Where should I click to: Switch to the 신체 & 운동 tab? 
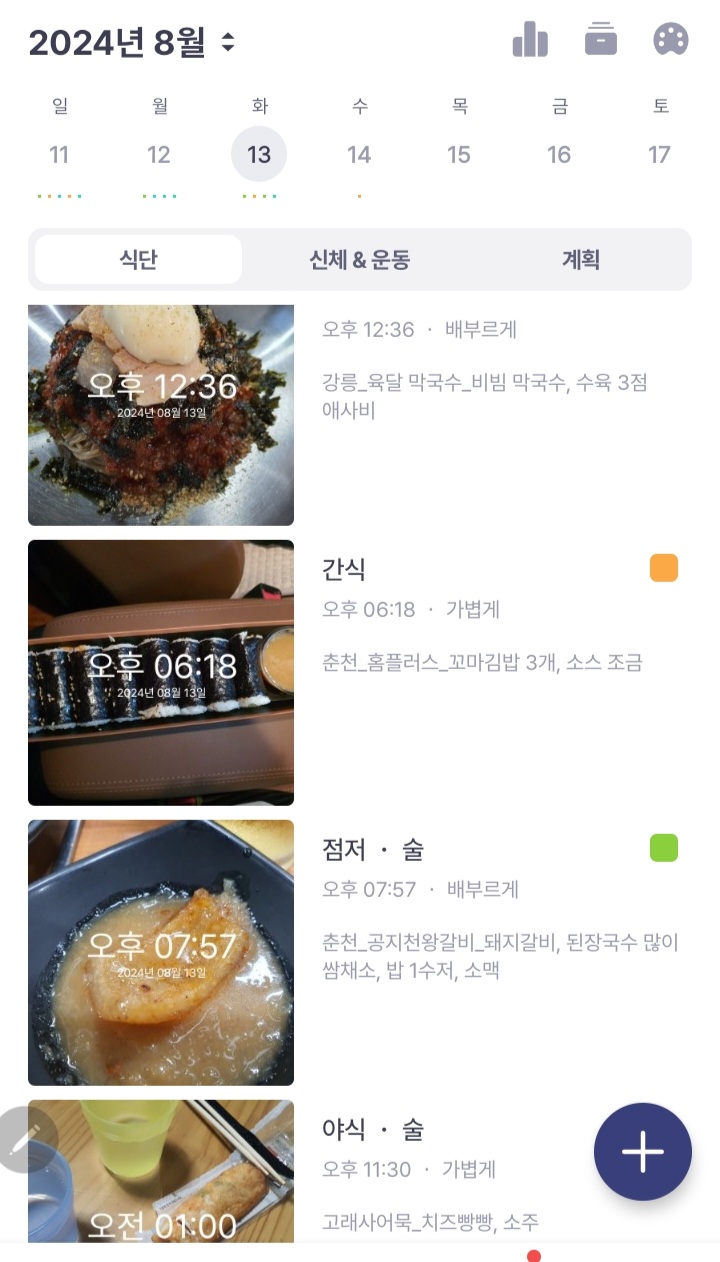click(x=360, y=260)
